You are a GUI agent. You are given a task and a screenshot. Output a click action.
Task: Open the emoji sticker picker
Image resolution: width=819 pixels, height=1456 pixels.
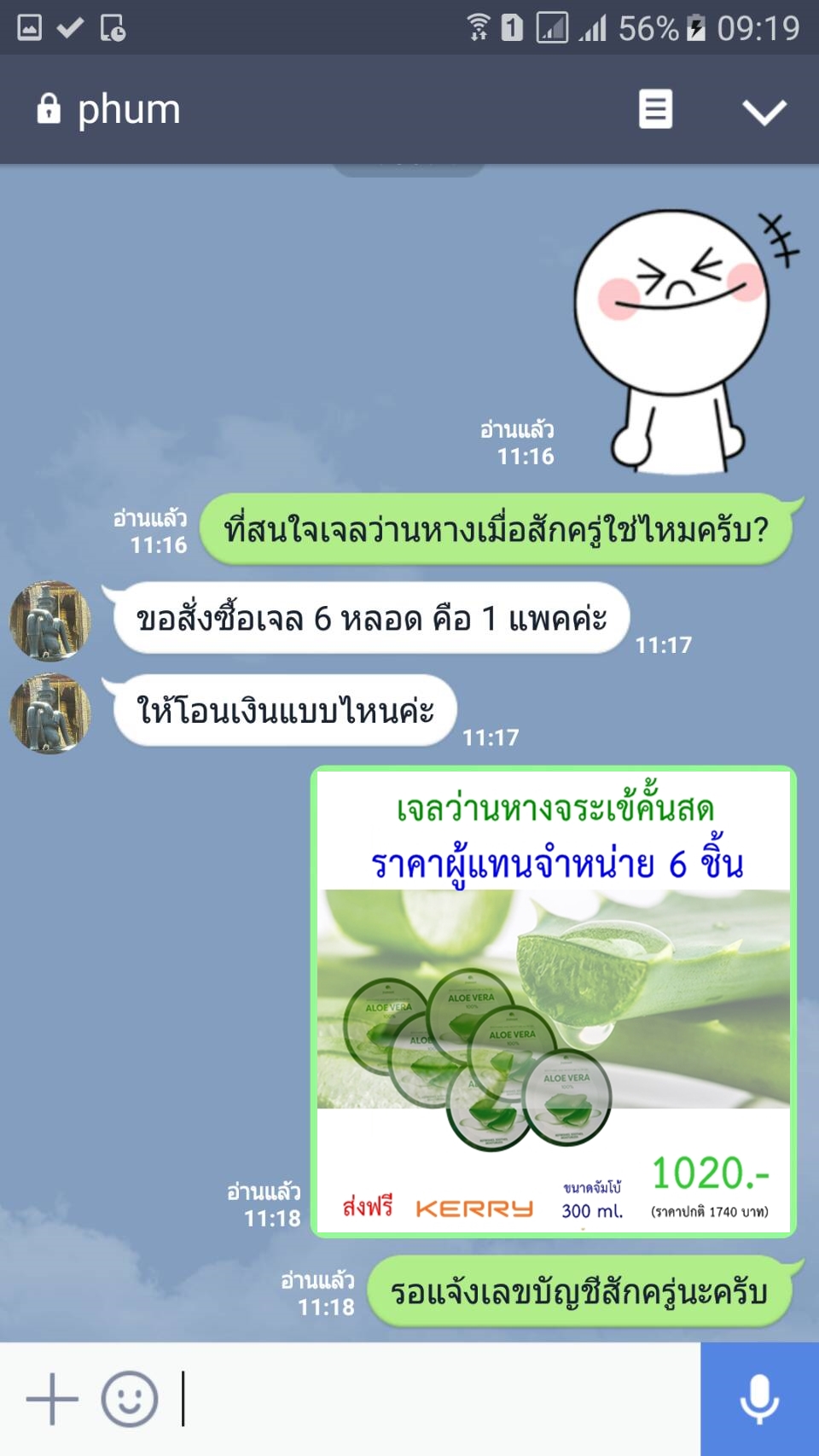pos(130,1399)
